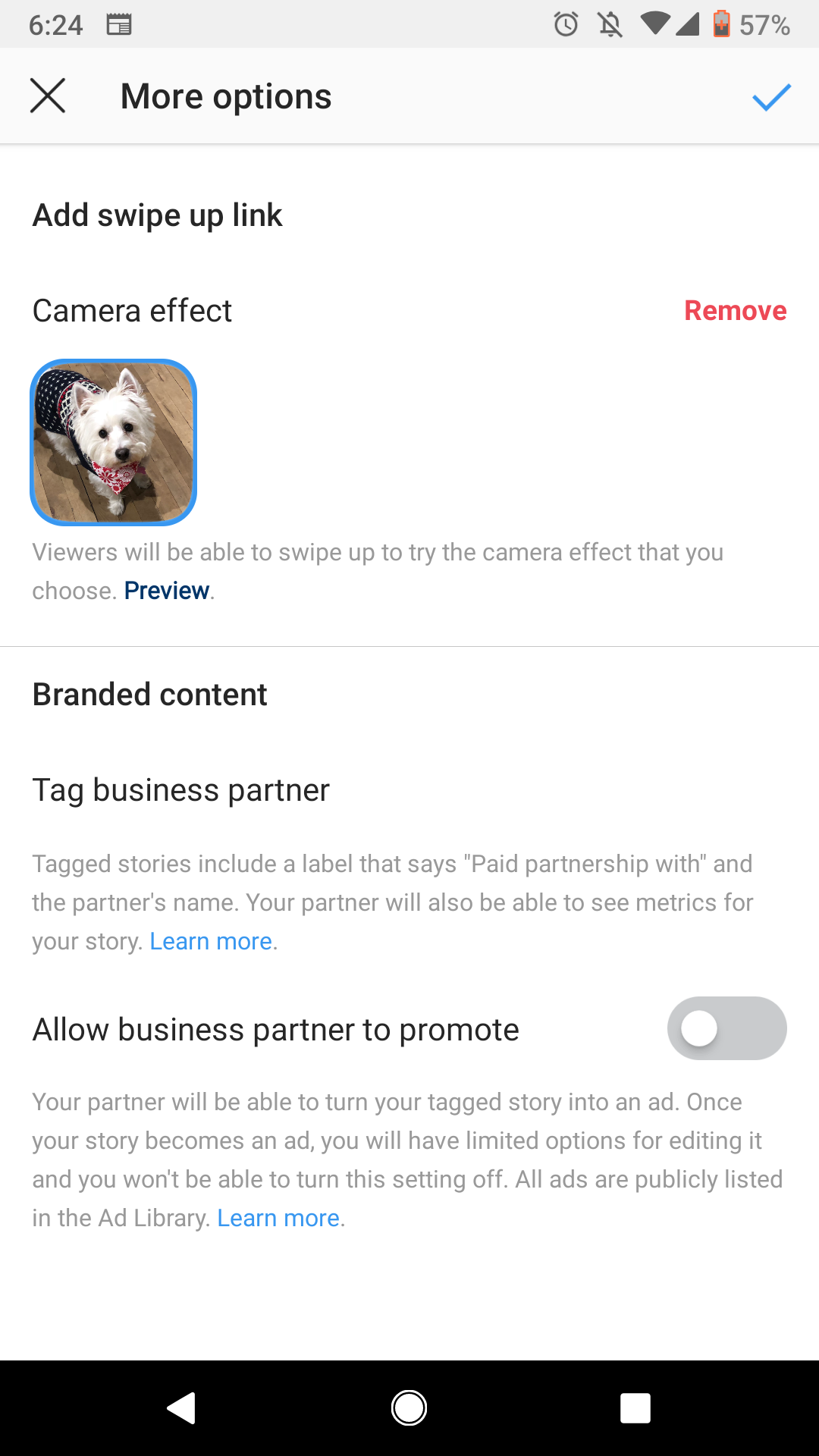Open the dog camera effect thumbnail
This screenshot has height=1456, width=819.
tap(114, 442)
